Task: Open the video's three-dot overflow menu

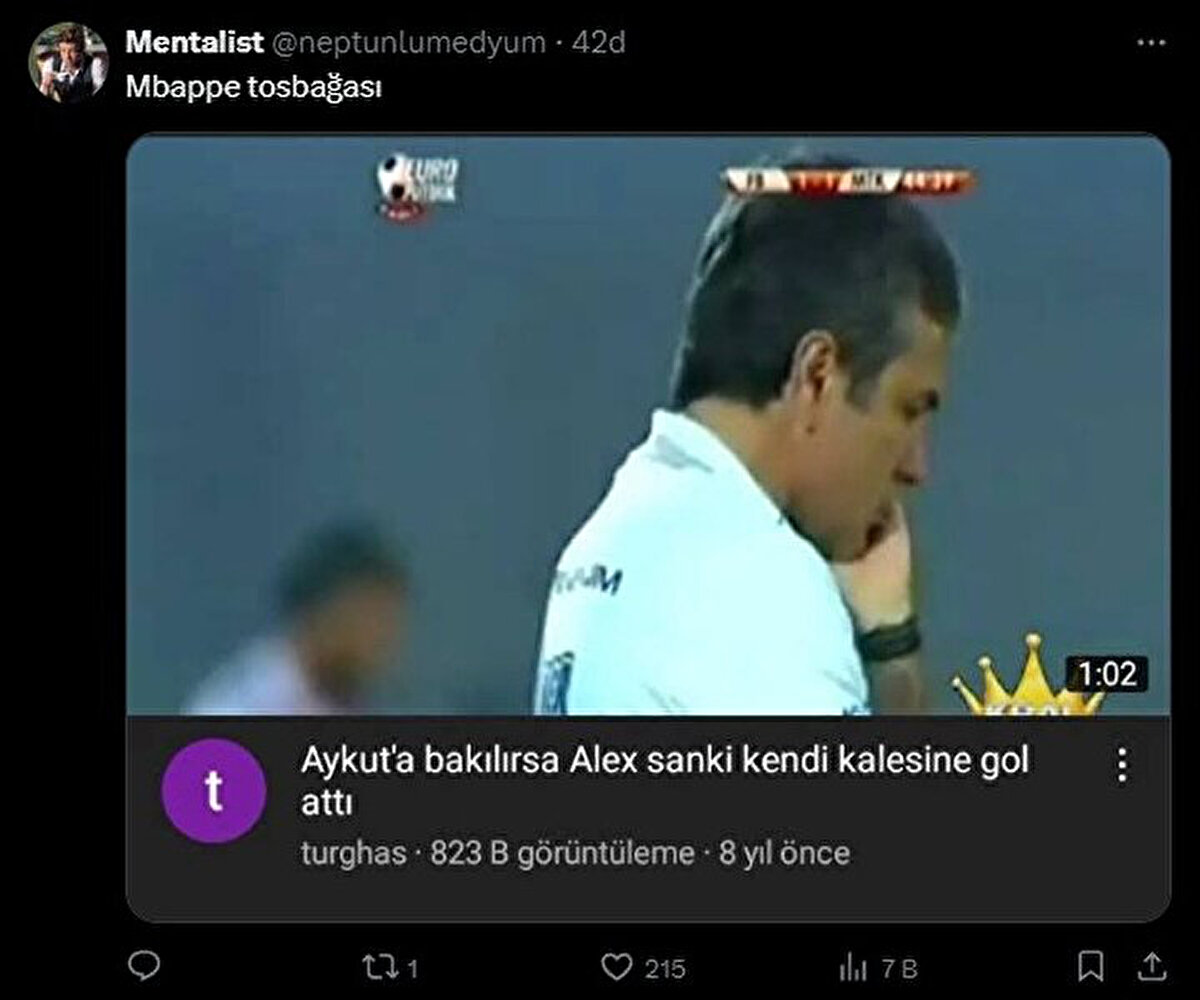Action: 1122,765
